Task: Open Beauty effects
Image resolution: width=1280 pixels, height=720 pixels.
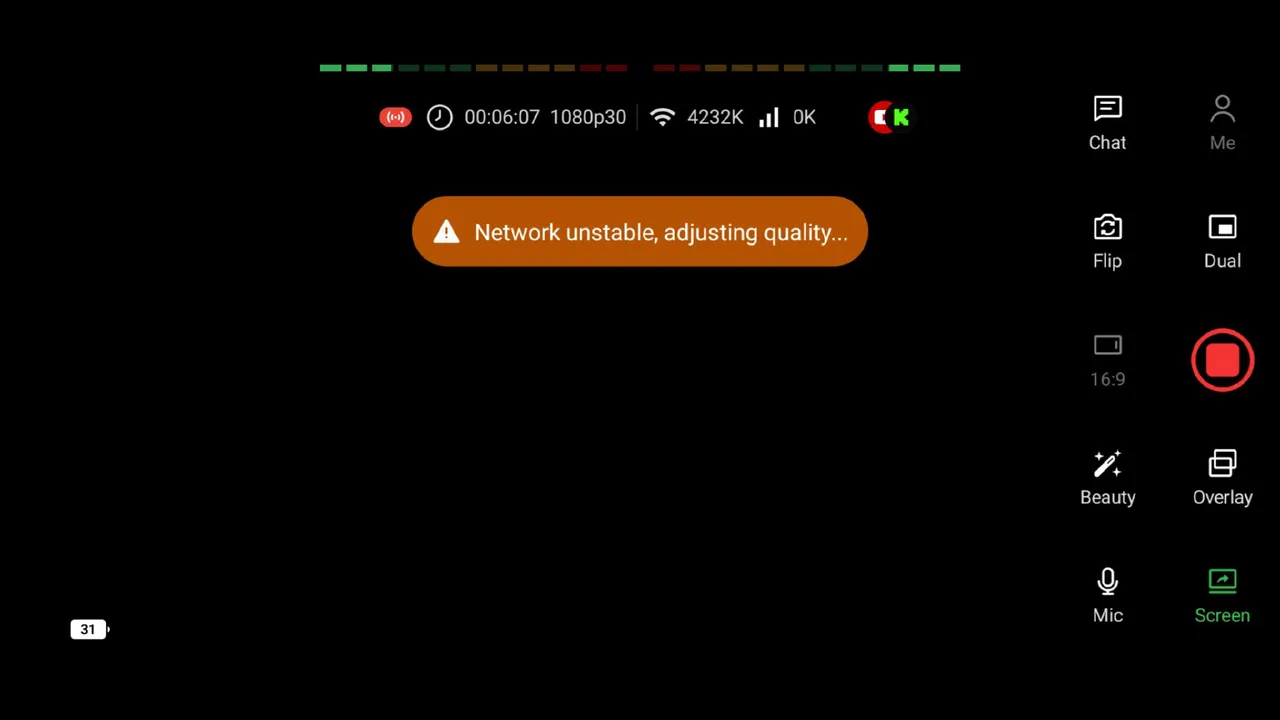Action: 1107,477
